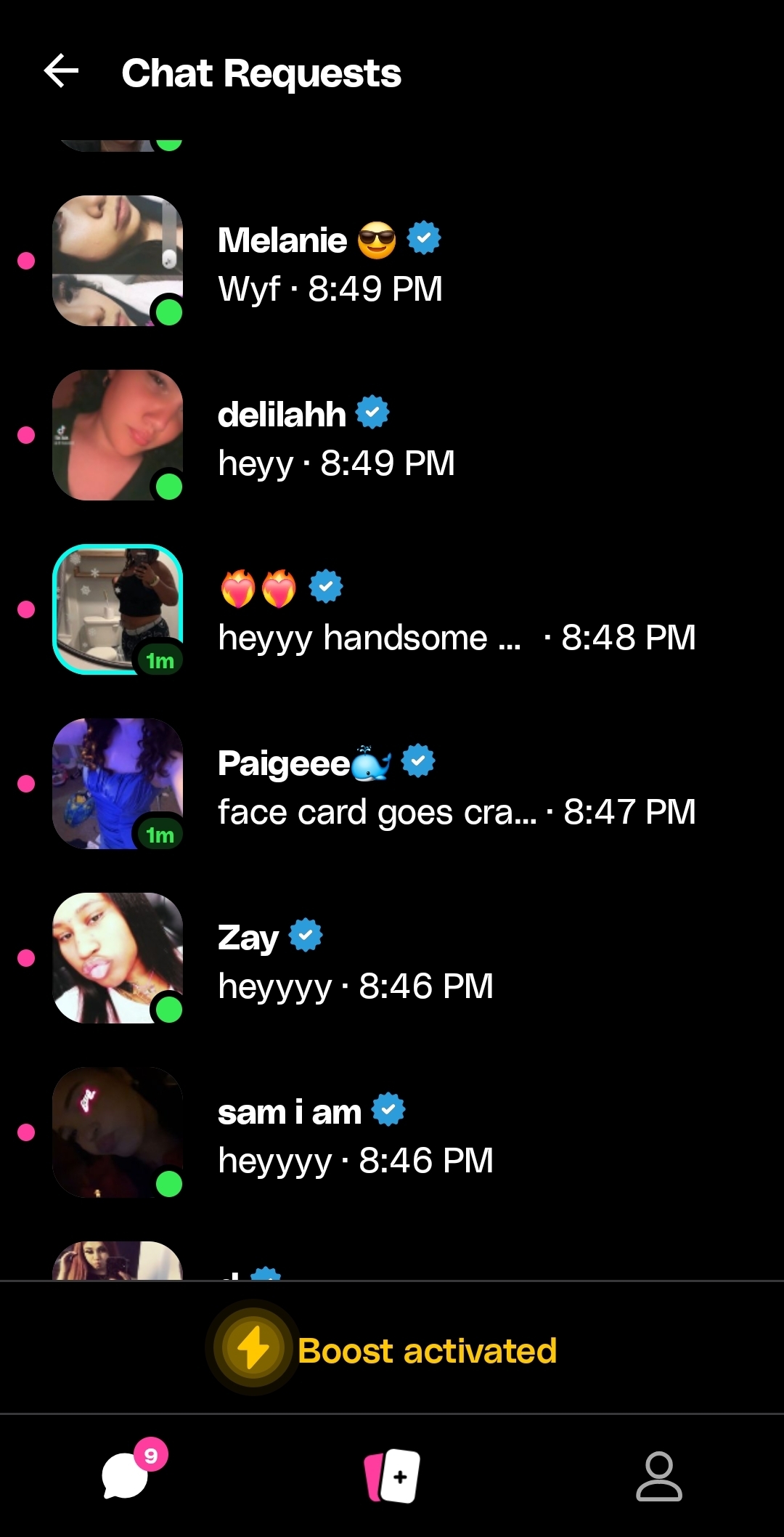Switch to the swipe cards tab

(392, 1476)
